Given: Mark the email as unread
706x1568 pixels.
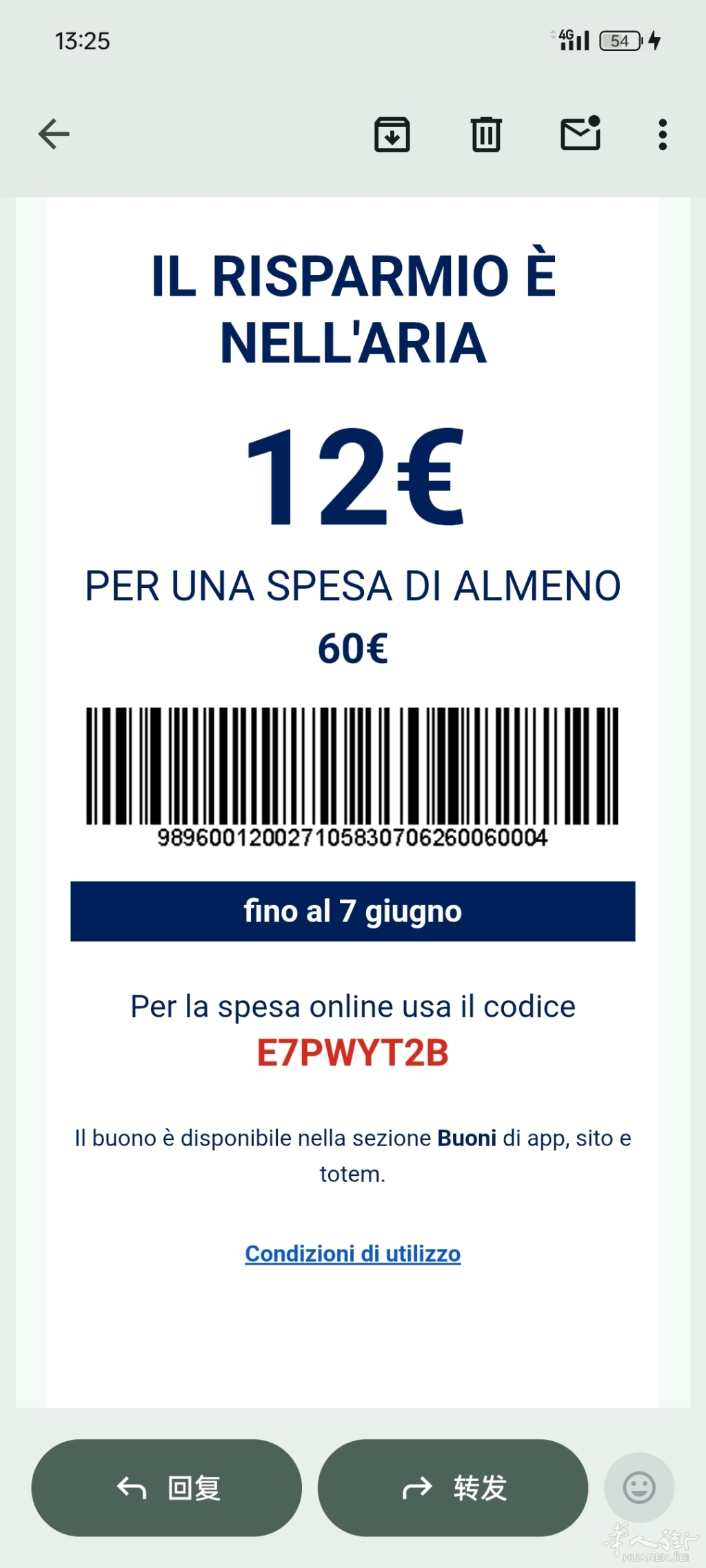Looking at the screenshot, I should pyautogui.click(x=581, y=133).
